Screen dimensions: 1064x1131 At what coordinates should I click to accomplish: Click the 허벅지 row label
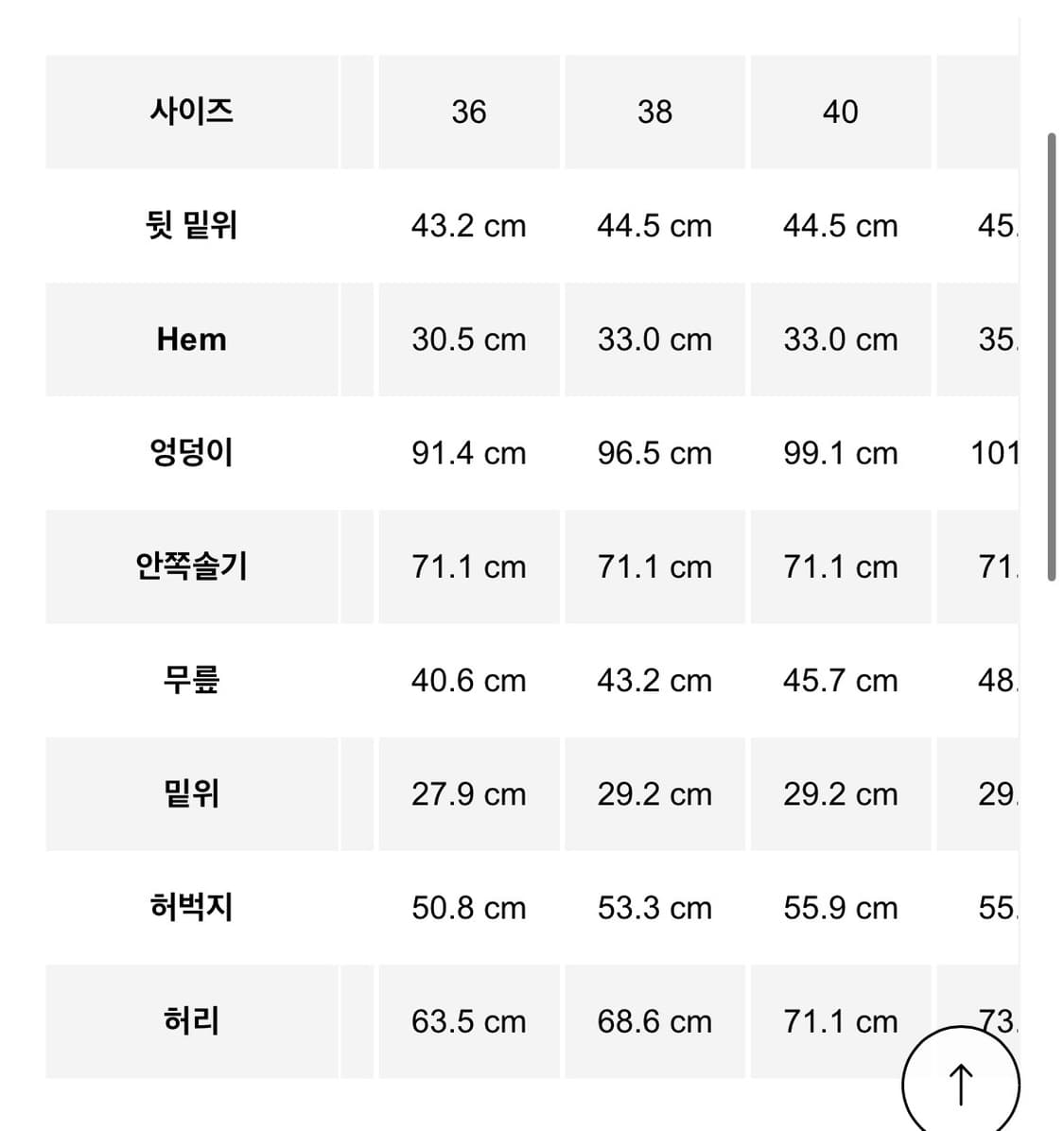coord(191,908)
